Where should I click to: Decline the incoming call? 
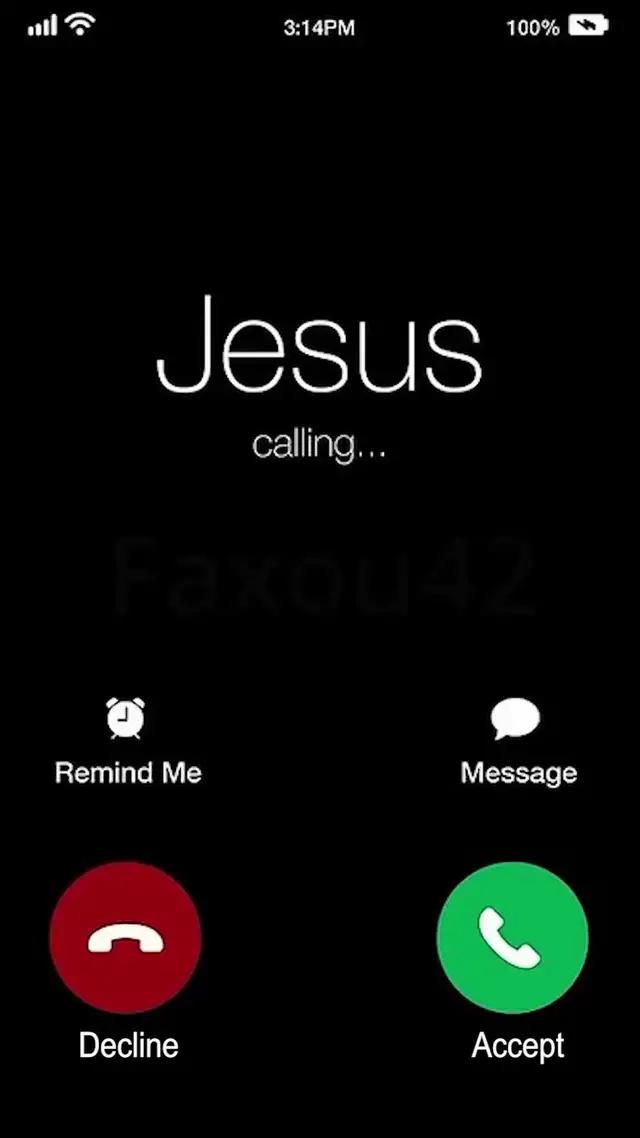(x=126, y=937)
